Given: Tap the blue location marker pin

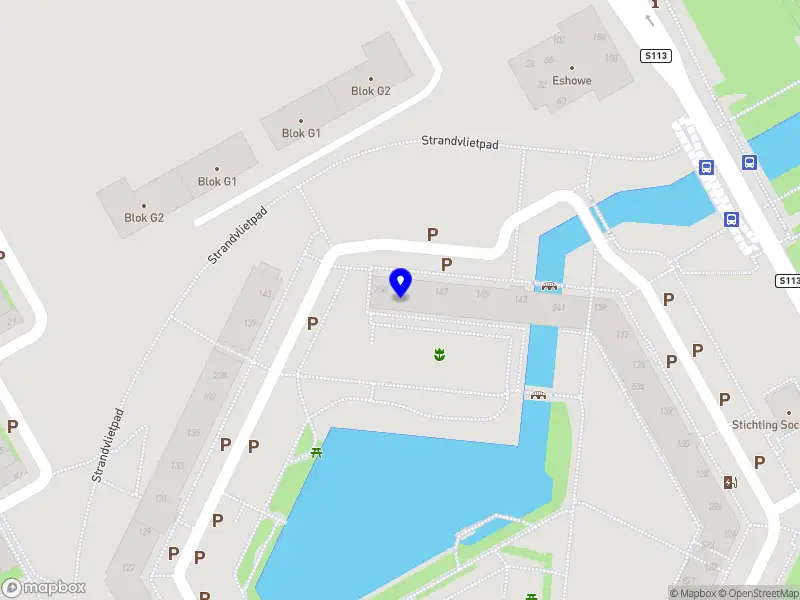Looking at the screenshot, I should [401, 282].
